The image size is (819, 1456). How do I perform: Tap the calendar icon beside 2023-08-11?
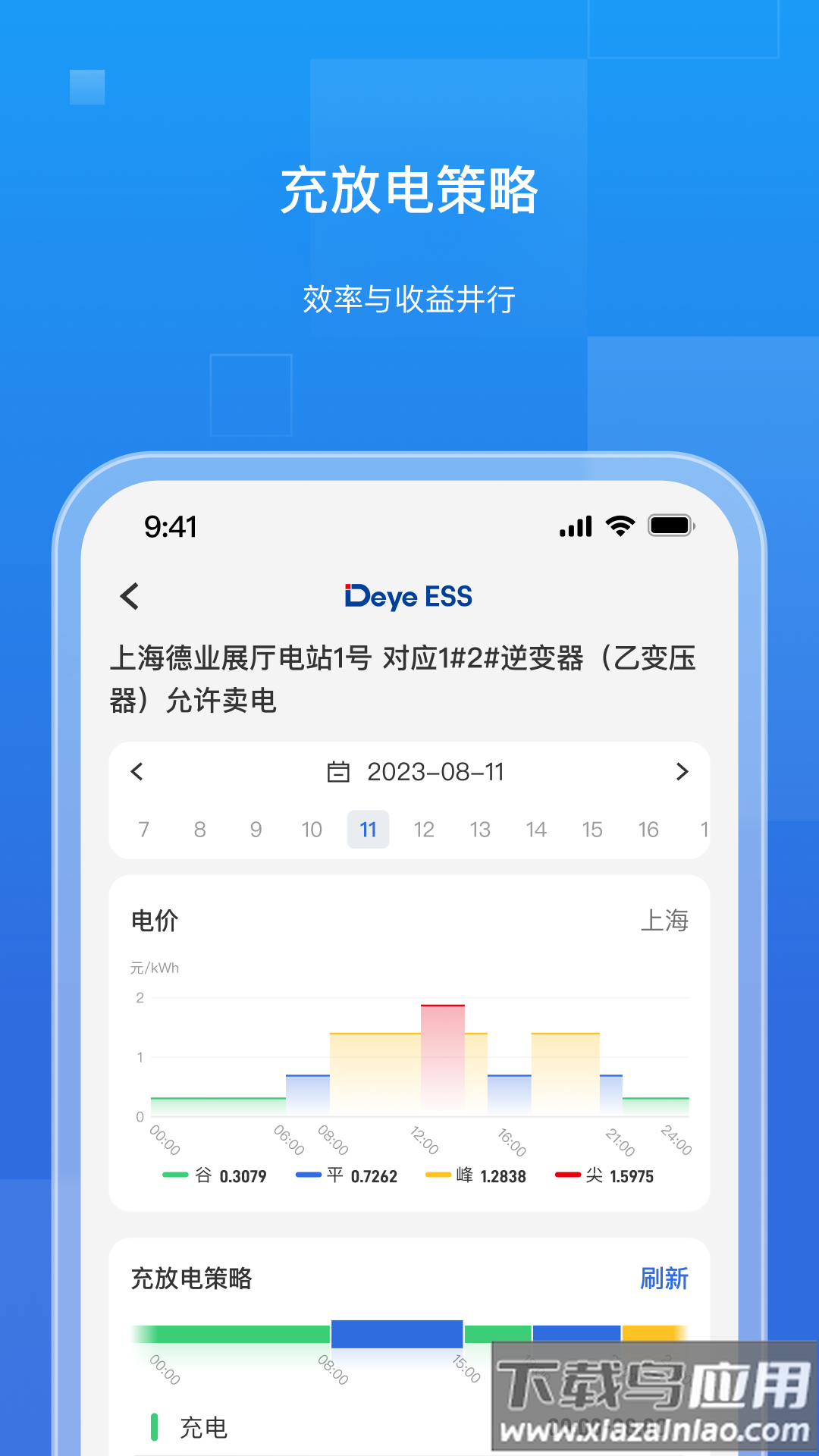tap(339, 771)
